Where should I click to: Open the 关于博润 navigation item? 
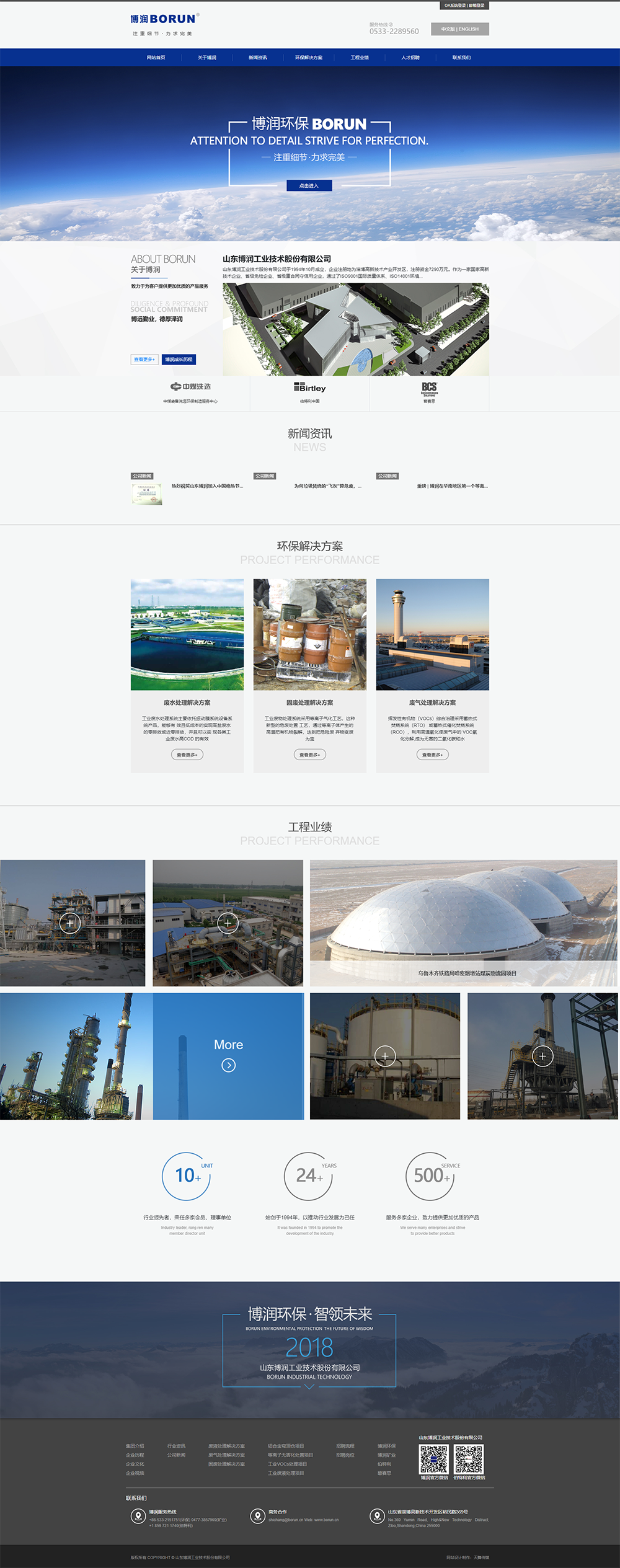coord(206,58)
